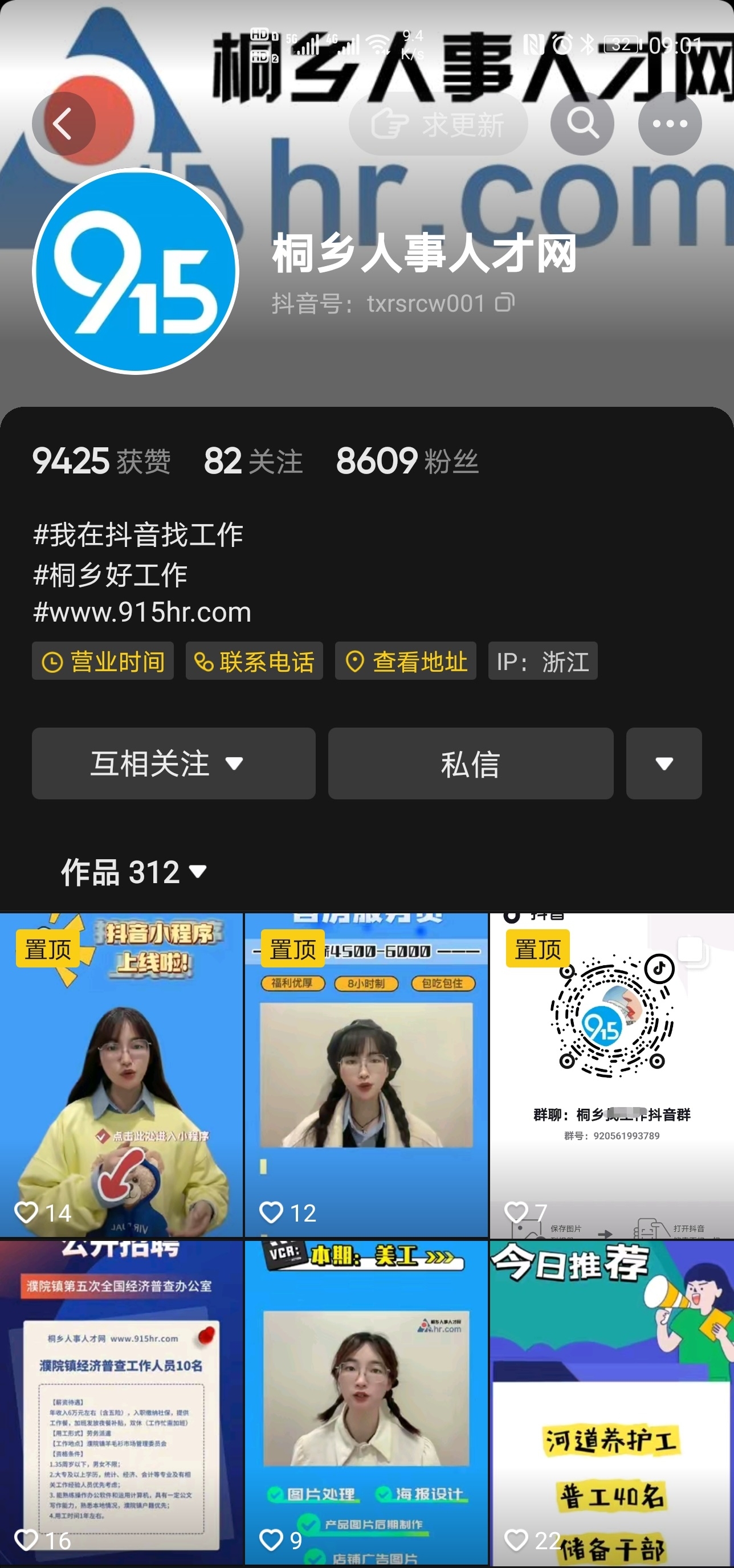Send a message via 私信 button
The height and width of the screenshot is (1568, 734).
tap(470, 764)
